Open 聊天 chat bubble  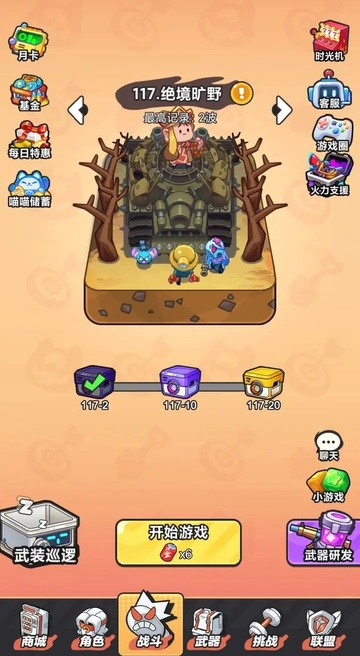[329, 446]
